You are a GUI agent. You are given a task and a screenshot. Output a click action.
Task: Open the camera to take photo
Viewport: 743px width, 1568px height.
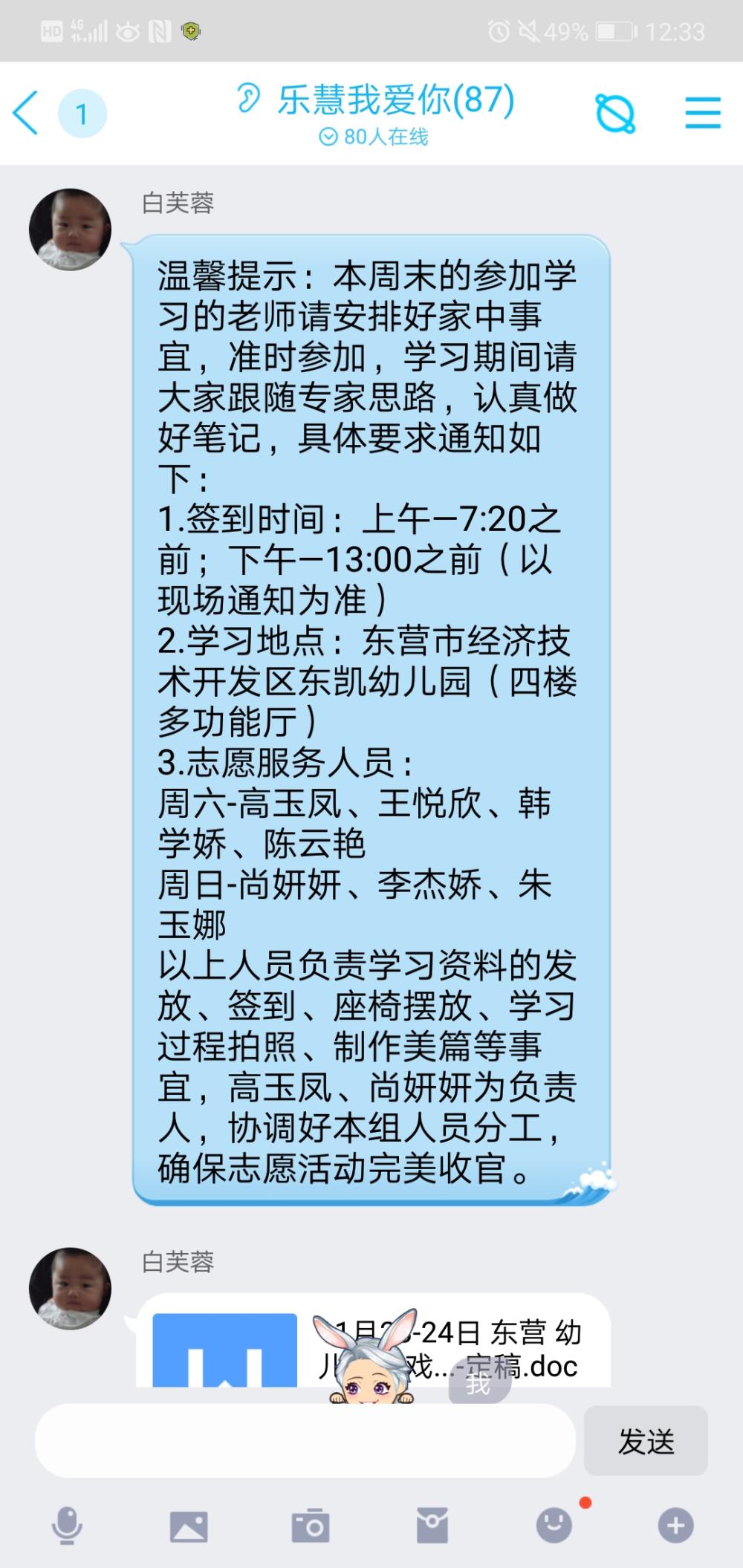pyautogui.click(x=311, y=1526)
